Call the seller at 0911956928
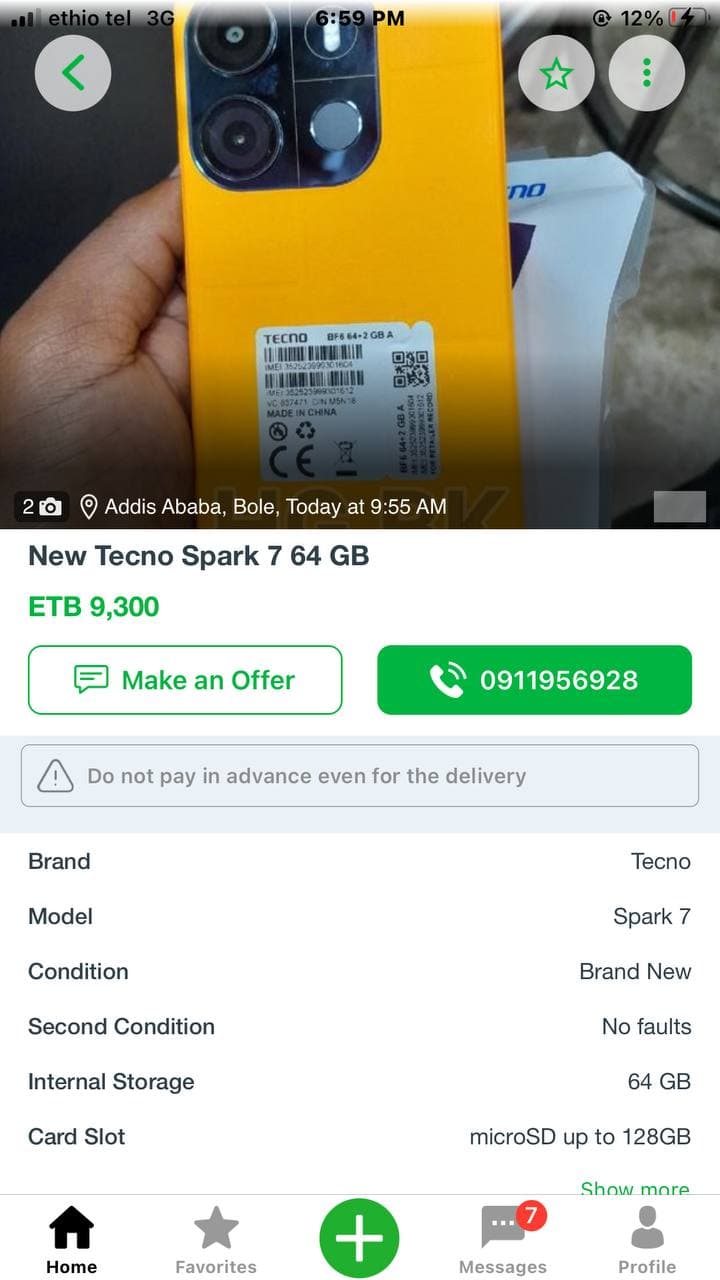The image size is (720, 1280). click(x=534, y=680)
